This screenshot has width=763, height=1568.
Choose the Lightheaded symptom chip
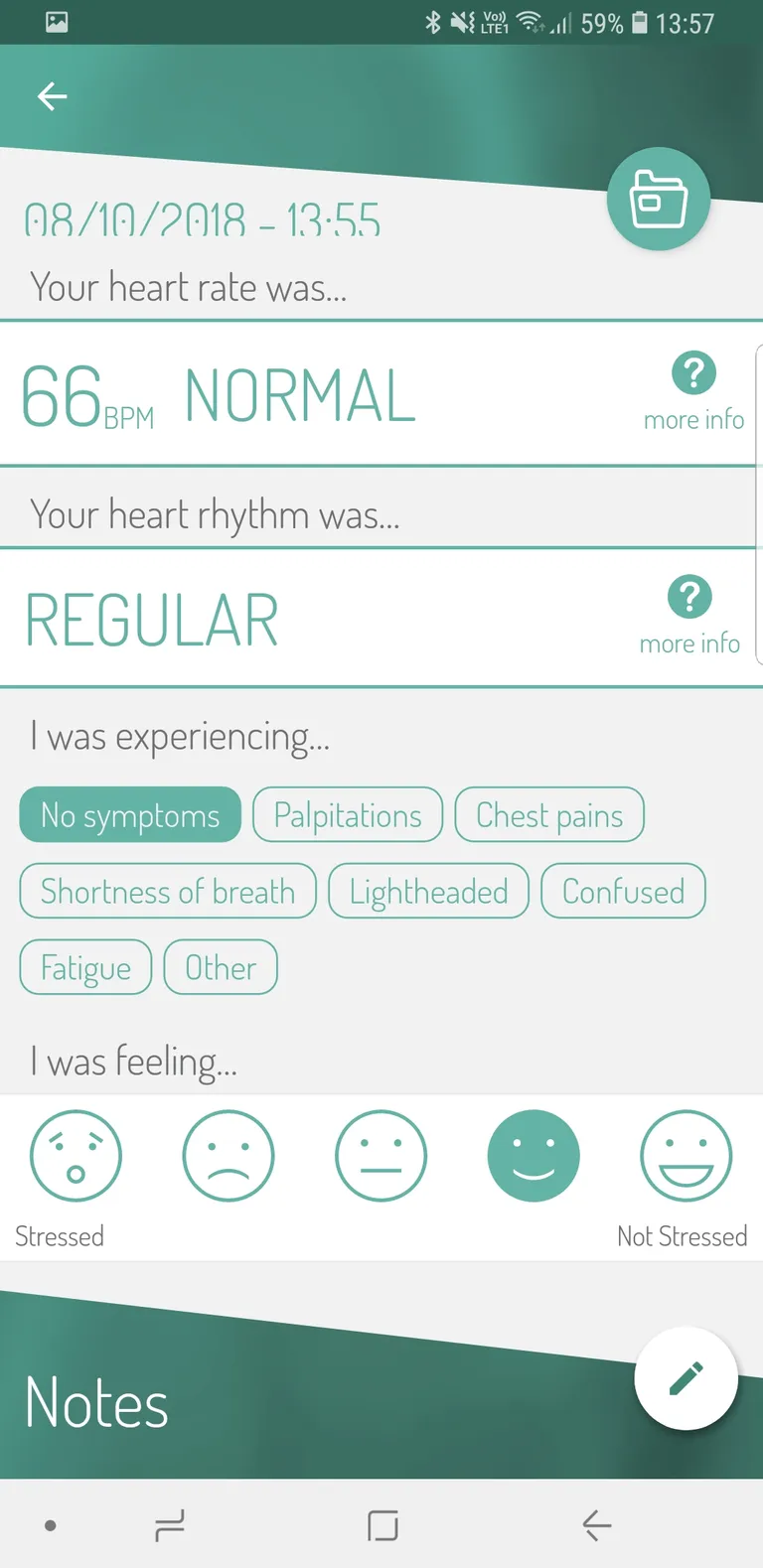coord(428,892)
